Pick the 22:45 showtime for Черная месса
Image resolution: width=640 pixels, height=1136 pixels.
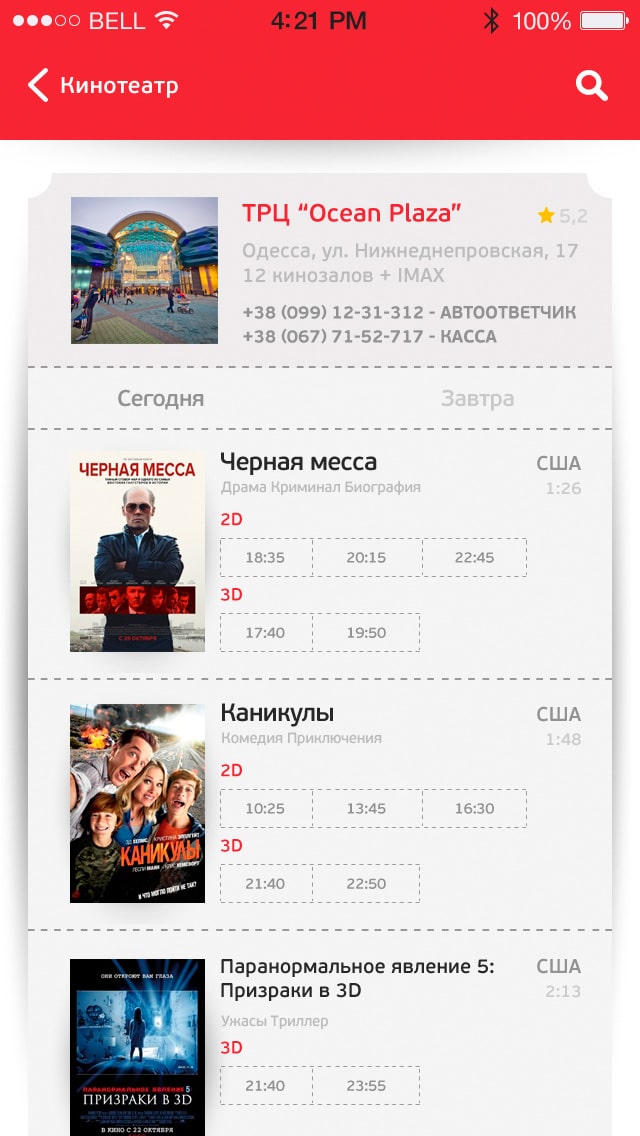[x=474, y=557]
